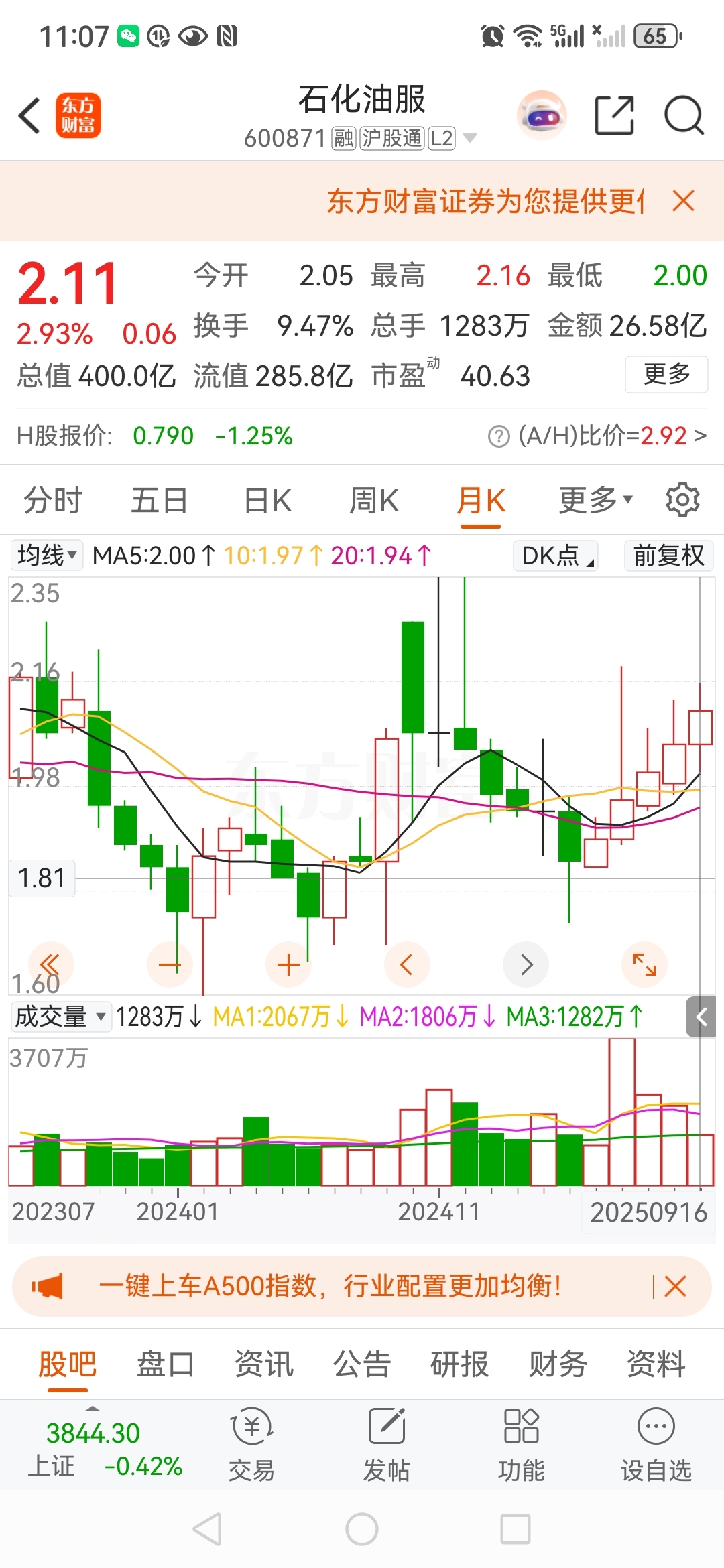Dismiss the 东方财富证券 banner
This screenshot has height=1568, width=724.
click(683, 200)
